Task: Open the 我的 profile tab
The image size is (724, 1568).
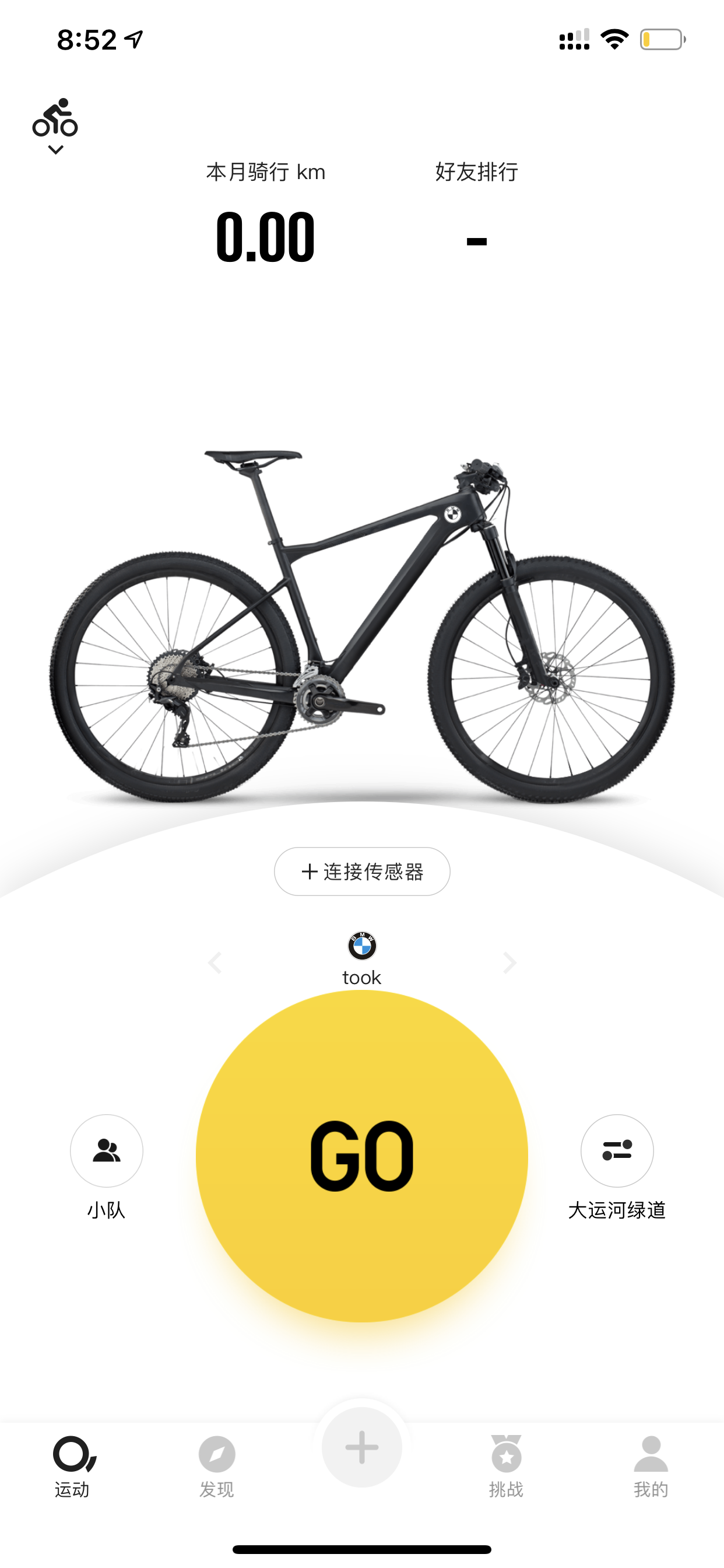Action: click(651, 1467)
